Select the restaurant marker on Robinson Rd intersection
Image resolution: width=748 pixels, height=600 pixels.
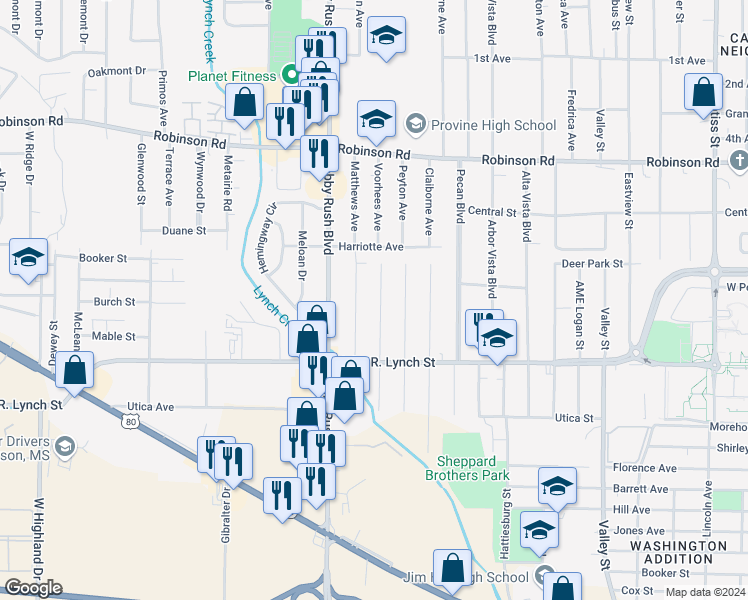click(x=320, y=154)
